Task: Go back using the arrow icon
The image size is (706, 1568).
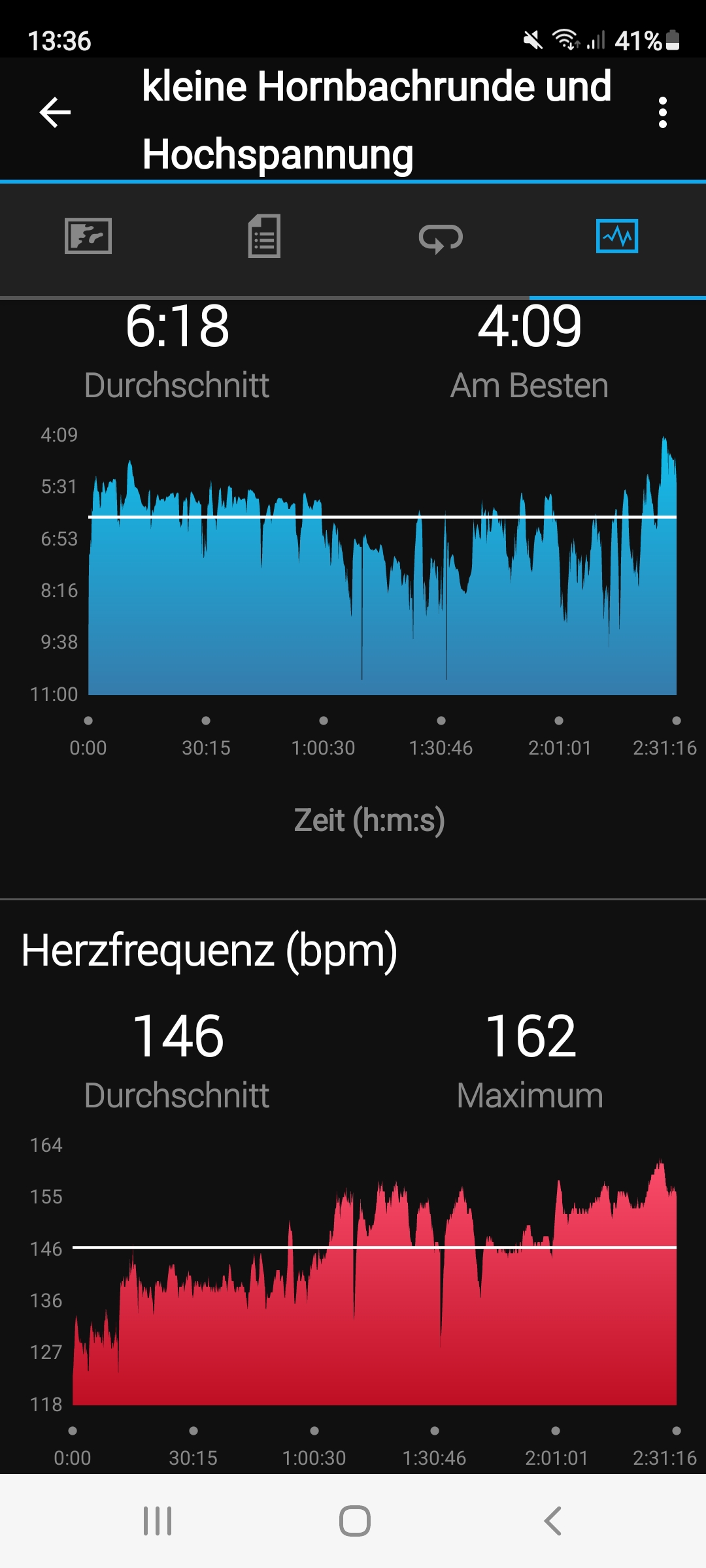Action: click(x=55, y=112)
